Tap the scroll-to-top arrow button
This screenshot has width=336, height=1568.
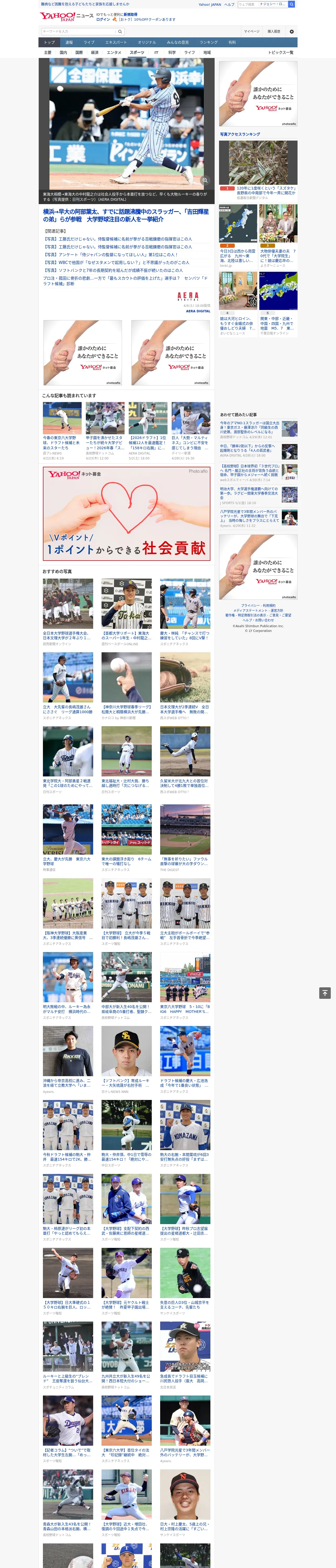click(325, 993)
